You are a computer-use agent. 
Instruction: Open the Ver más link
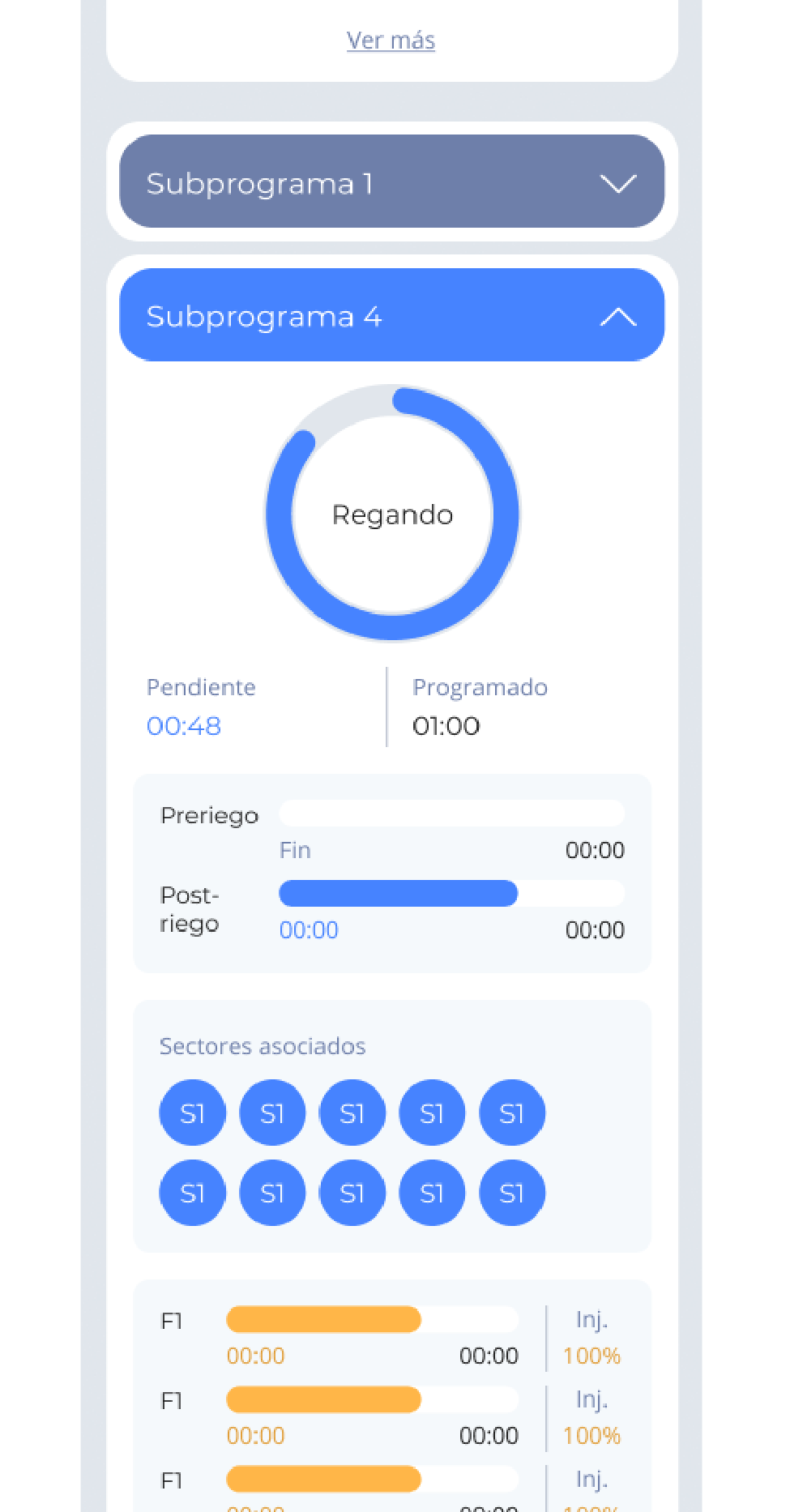(x=391, y=41)
